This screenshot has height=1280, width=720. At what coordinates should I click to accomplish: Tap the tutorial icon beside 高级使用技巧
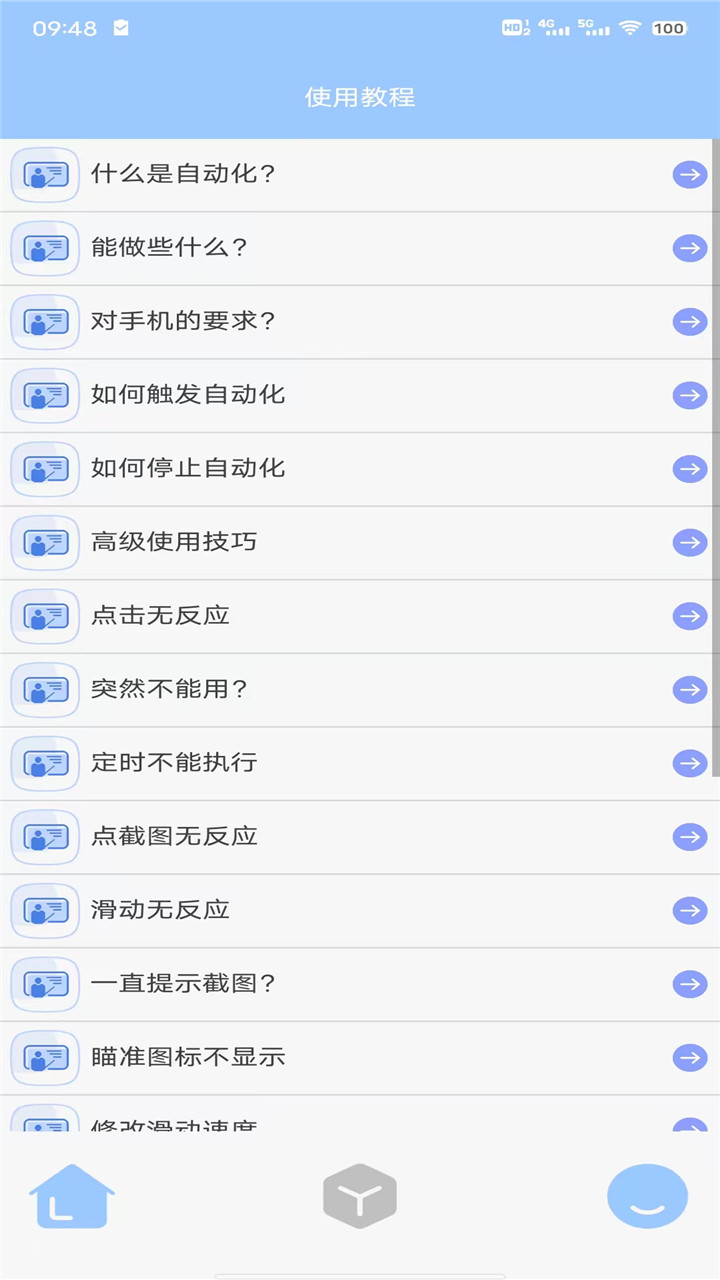[45, 542]
